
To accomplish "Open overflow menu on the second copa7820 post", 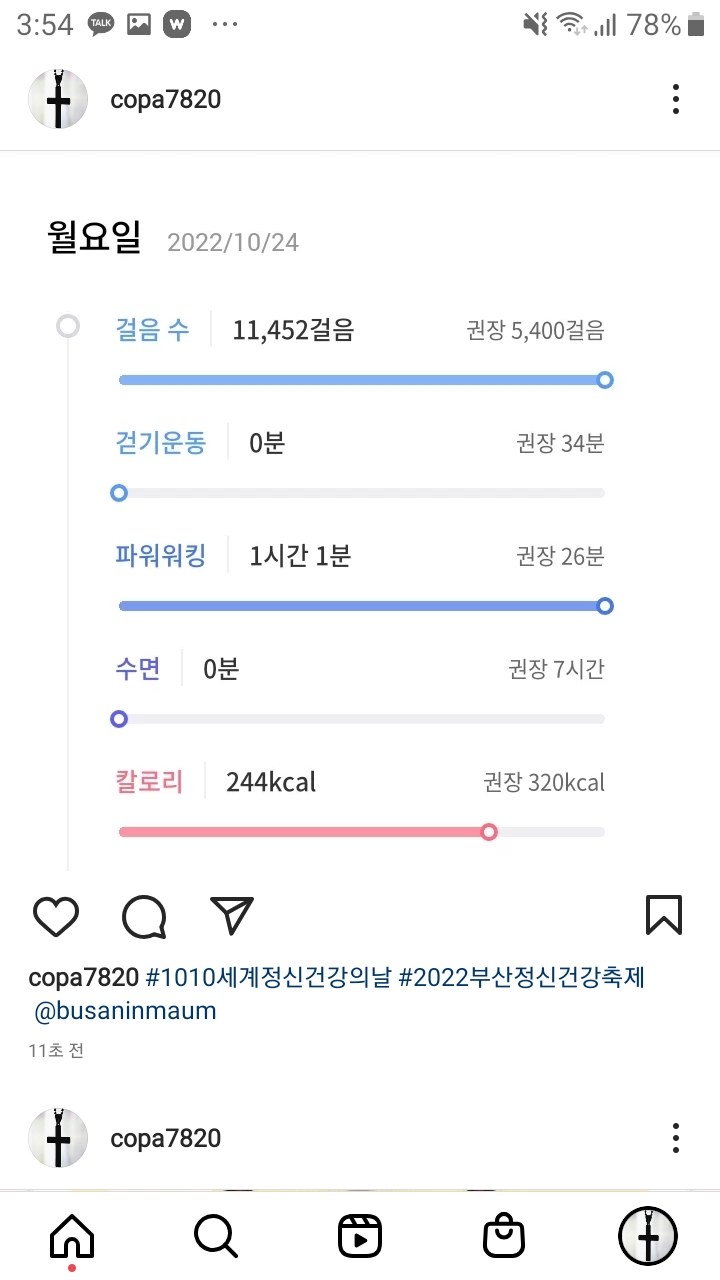I will [676, 1138].
